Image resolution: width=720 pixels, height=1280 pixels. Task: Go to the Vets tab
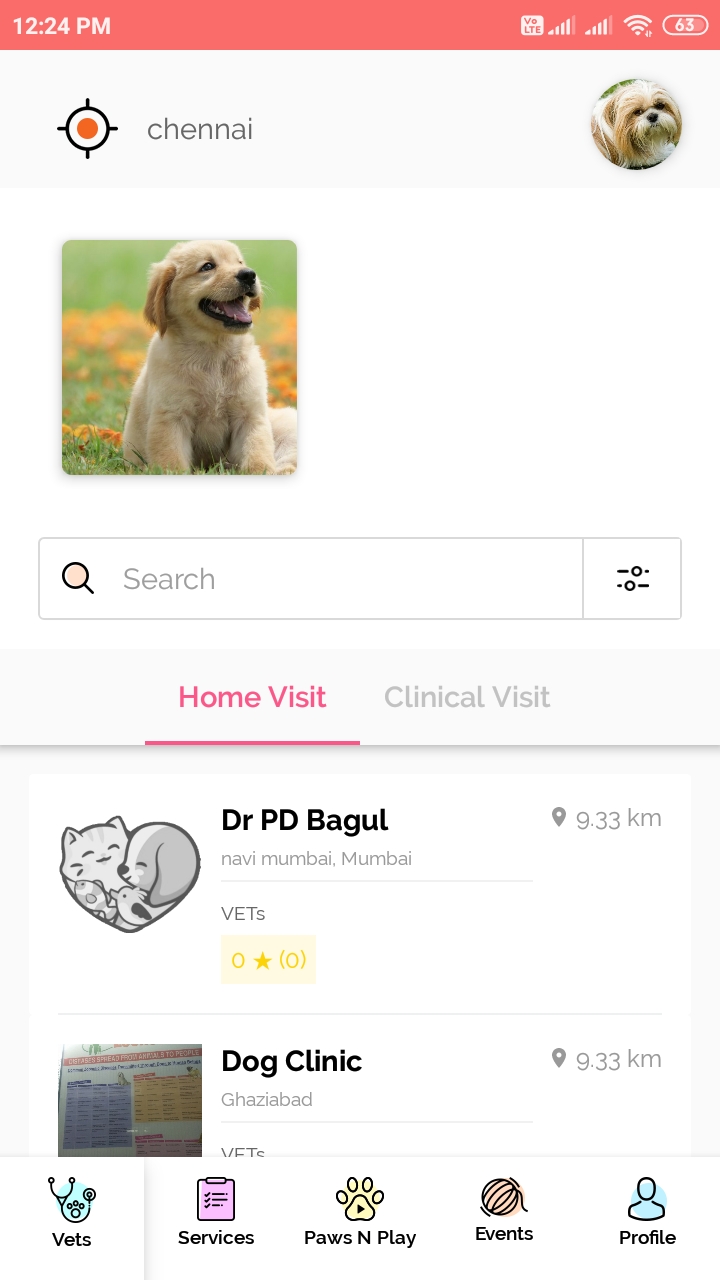(x=72, y=1215)
